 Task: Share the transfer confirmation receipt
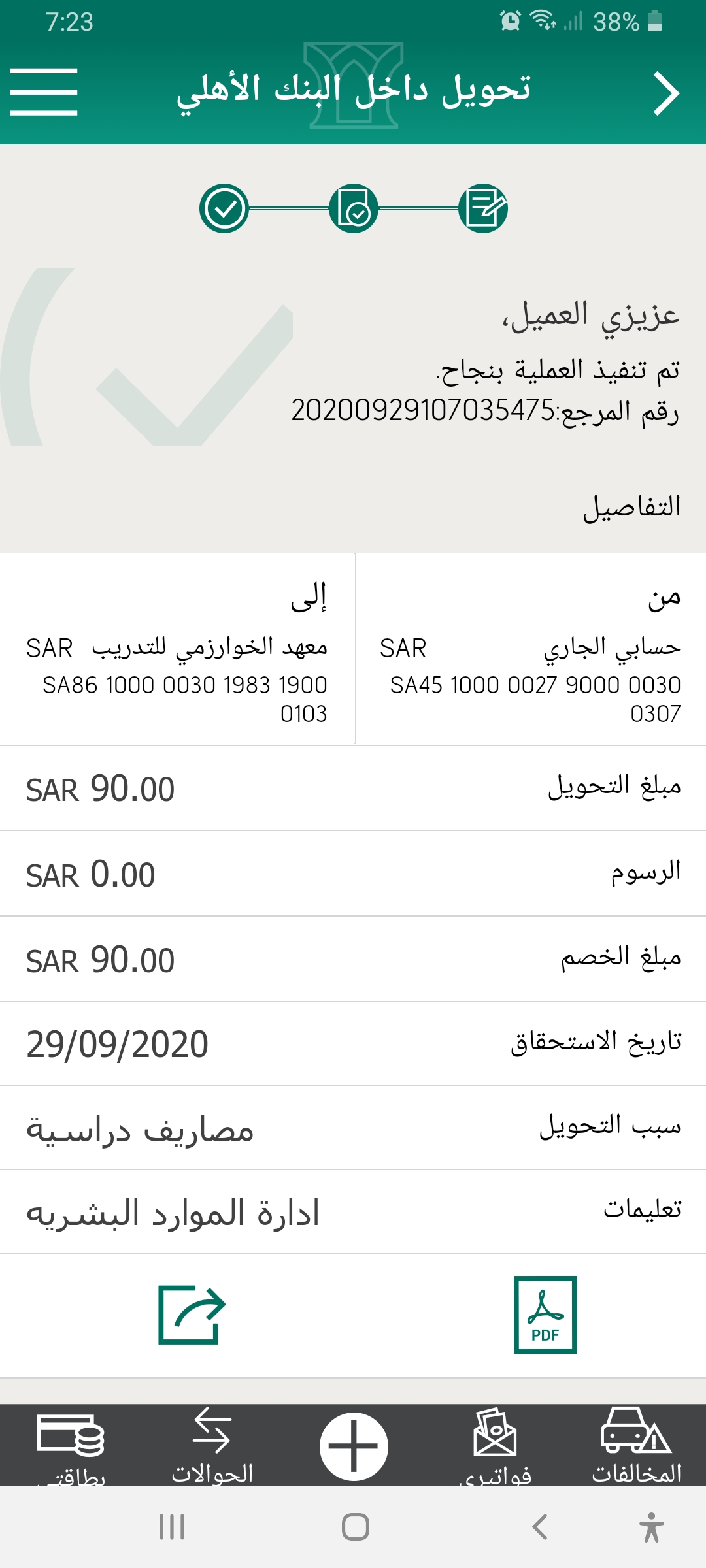coord(192,1315)
